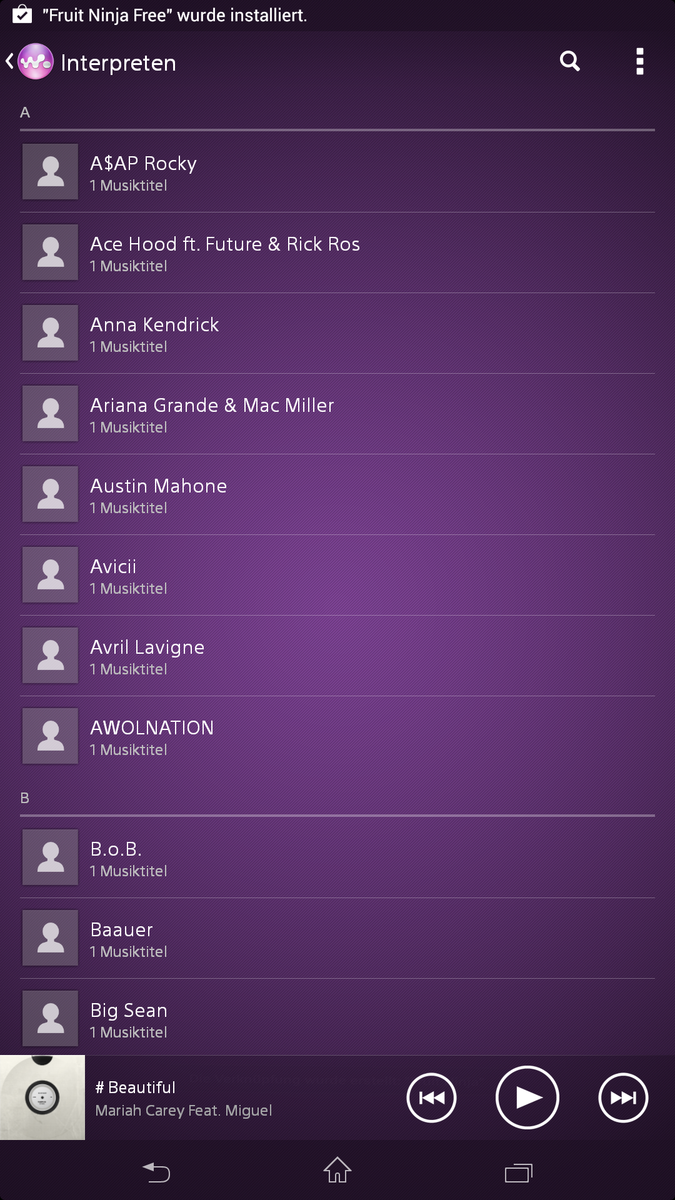Select artist Avril Lavigne
Screen dimensions: 675x1200
(x=337, y=656)
